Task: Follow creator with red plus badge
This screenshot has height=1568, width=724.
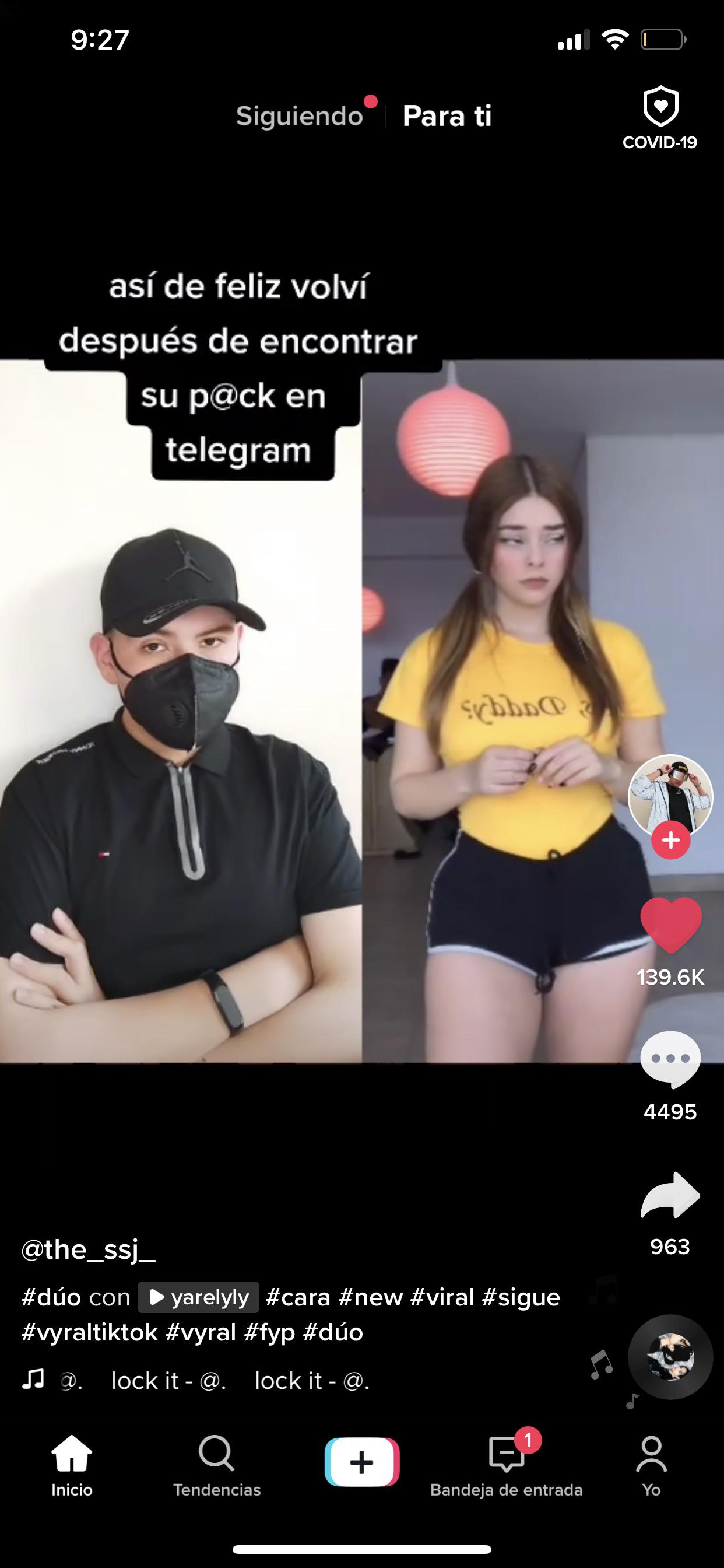Action: click(x=670, y=841)
